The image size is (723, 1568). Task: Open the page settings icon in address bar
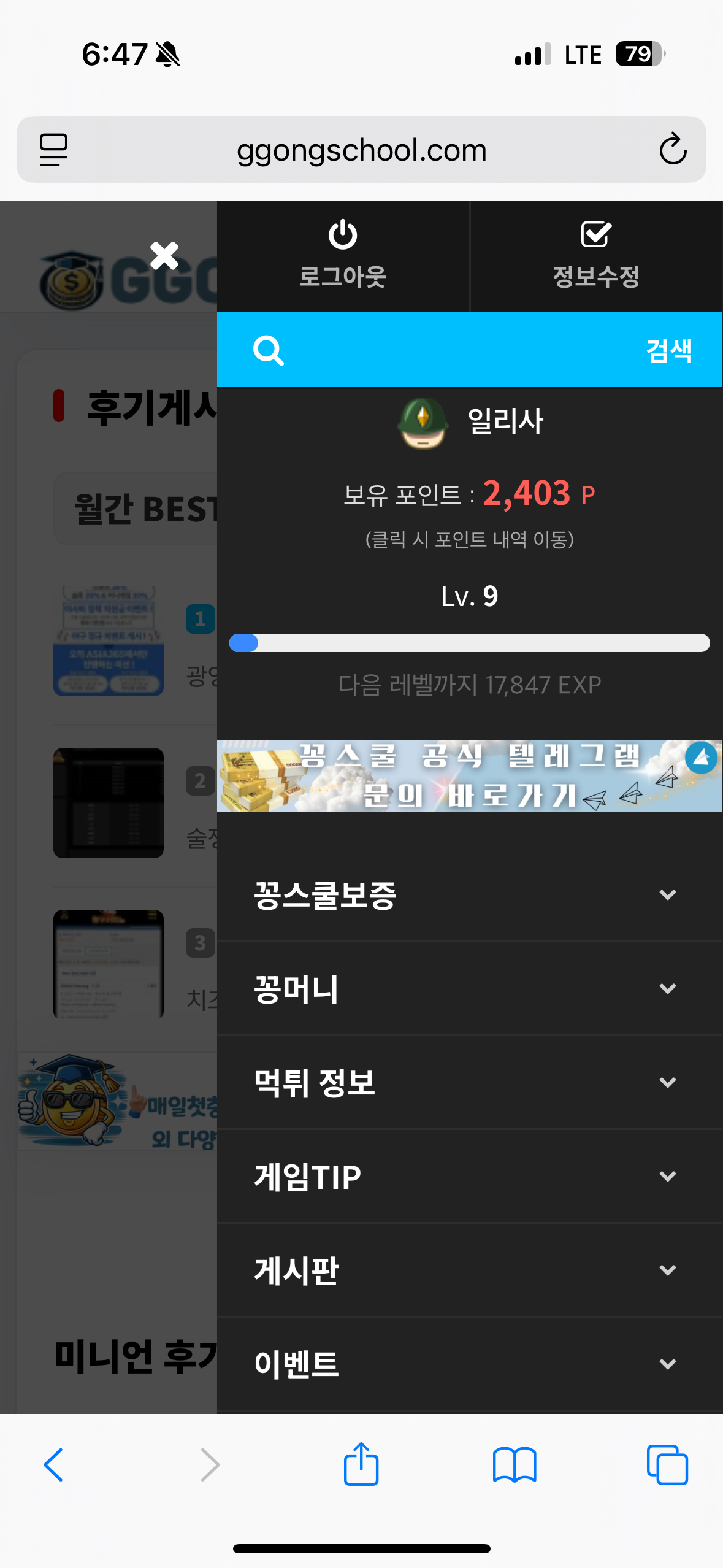(53, 149)
